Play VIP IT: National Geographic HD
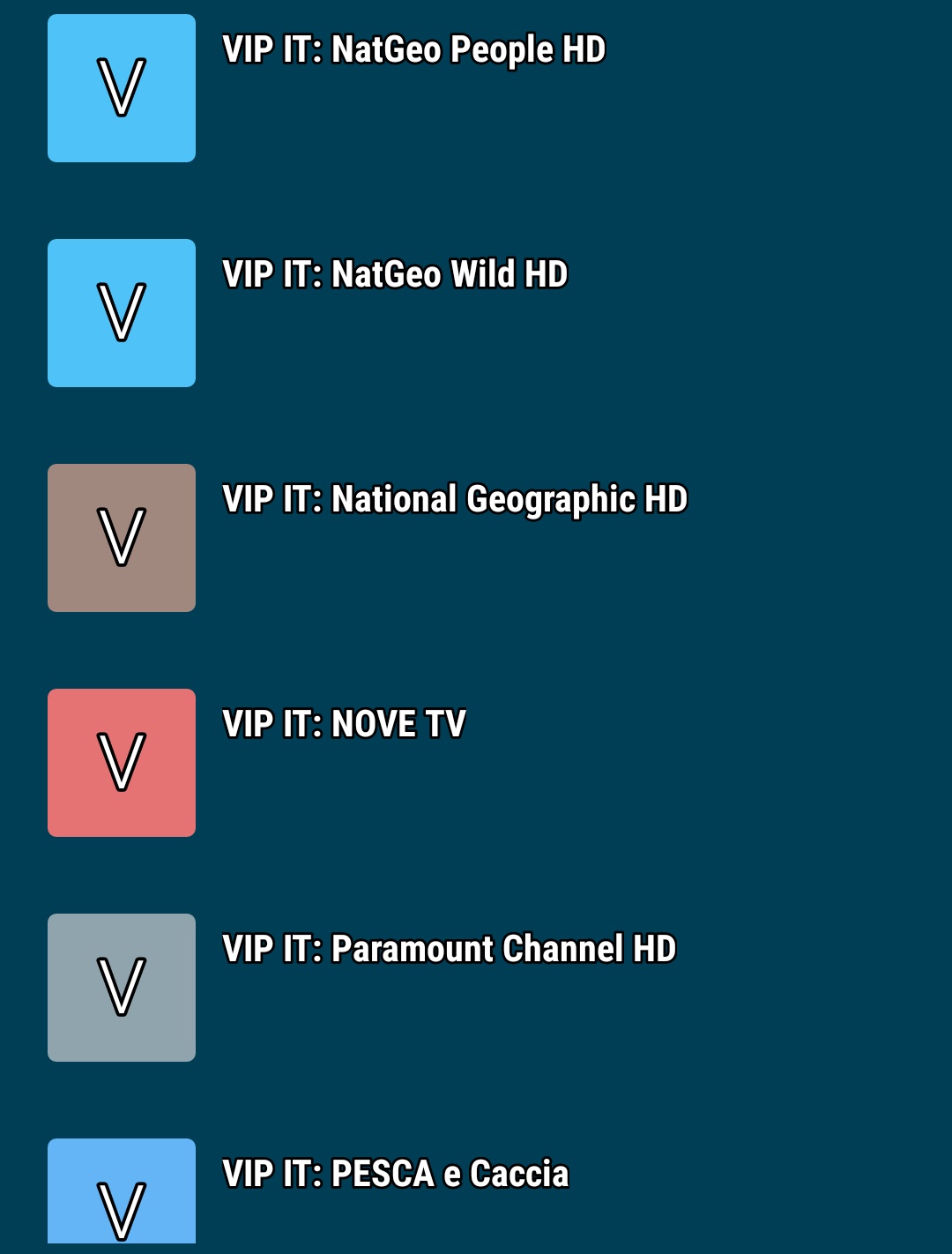The image size is (952, 1254). tap(454, 500)
